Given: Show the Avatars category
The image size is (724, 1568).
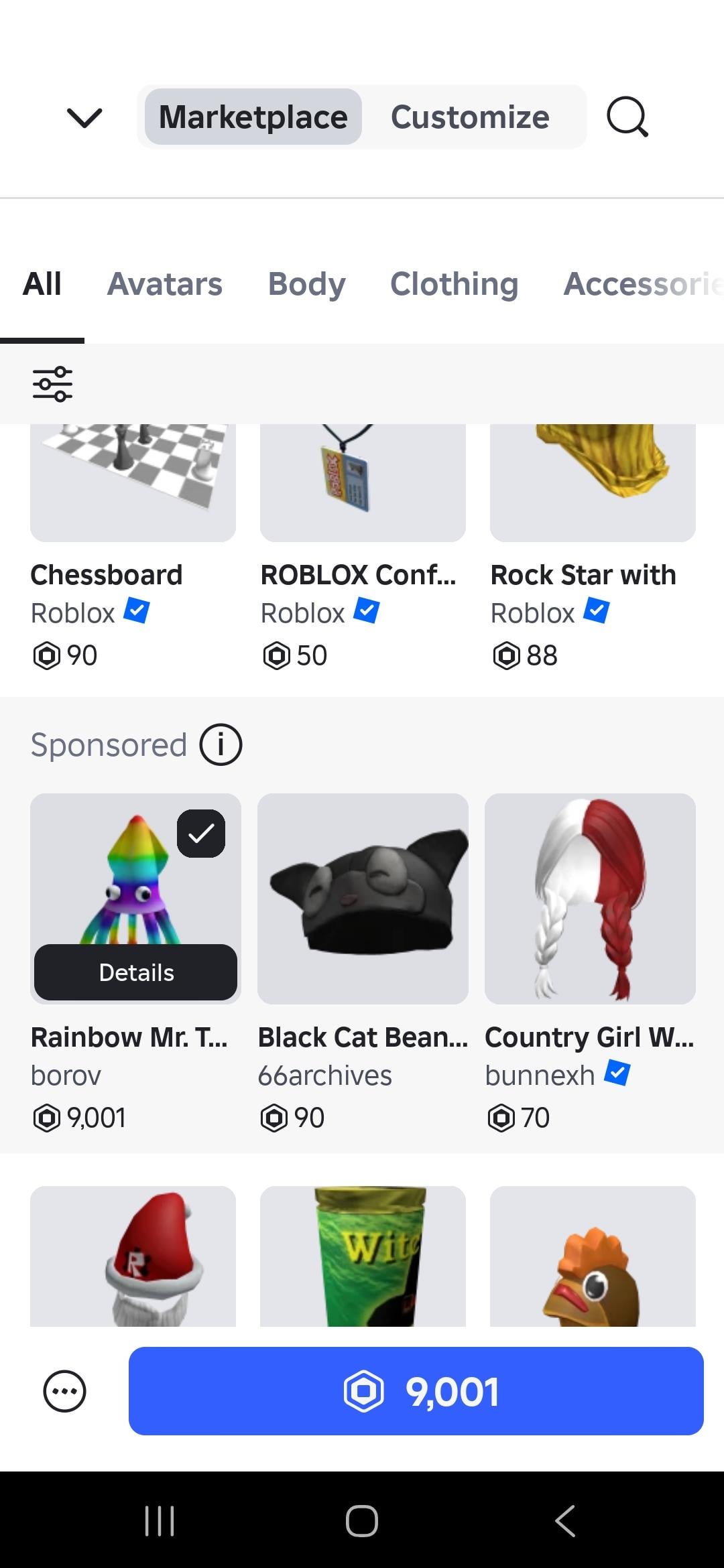Looking at the screenshot, I should 164,284.
